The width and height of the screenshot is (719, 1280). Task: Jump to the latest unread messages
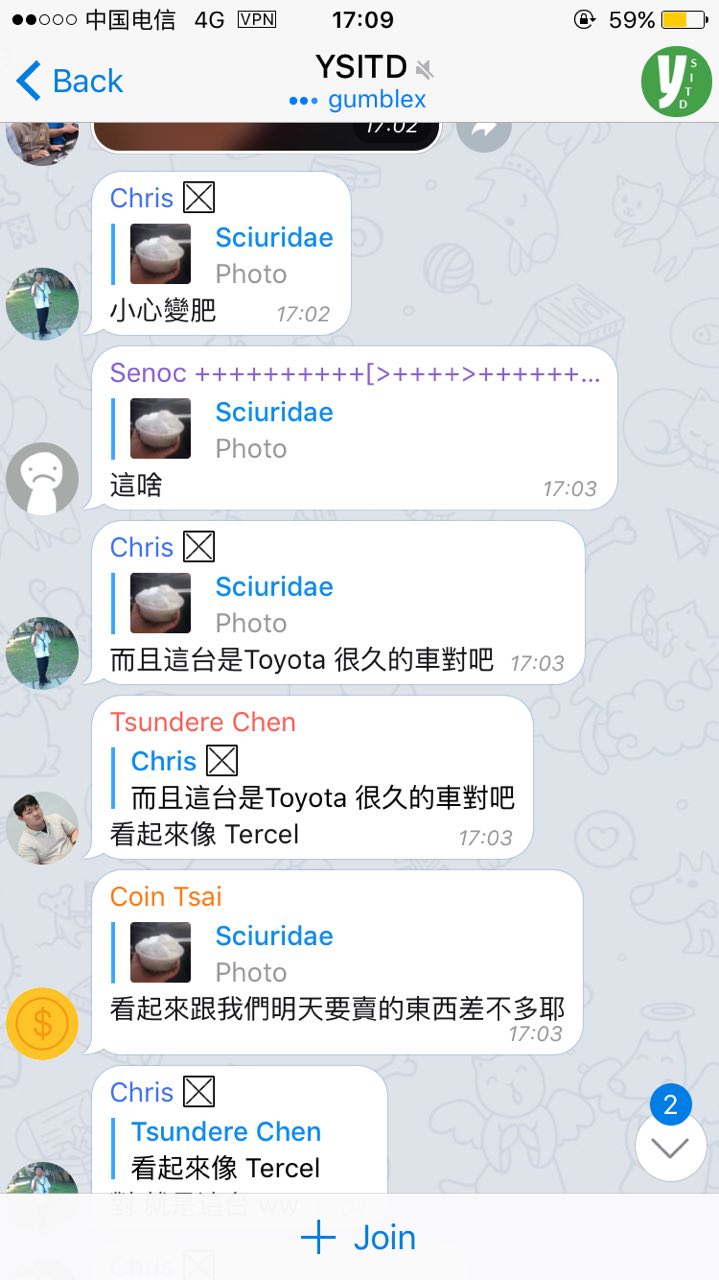[x=670, y=1146]
